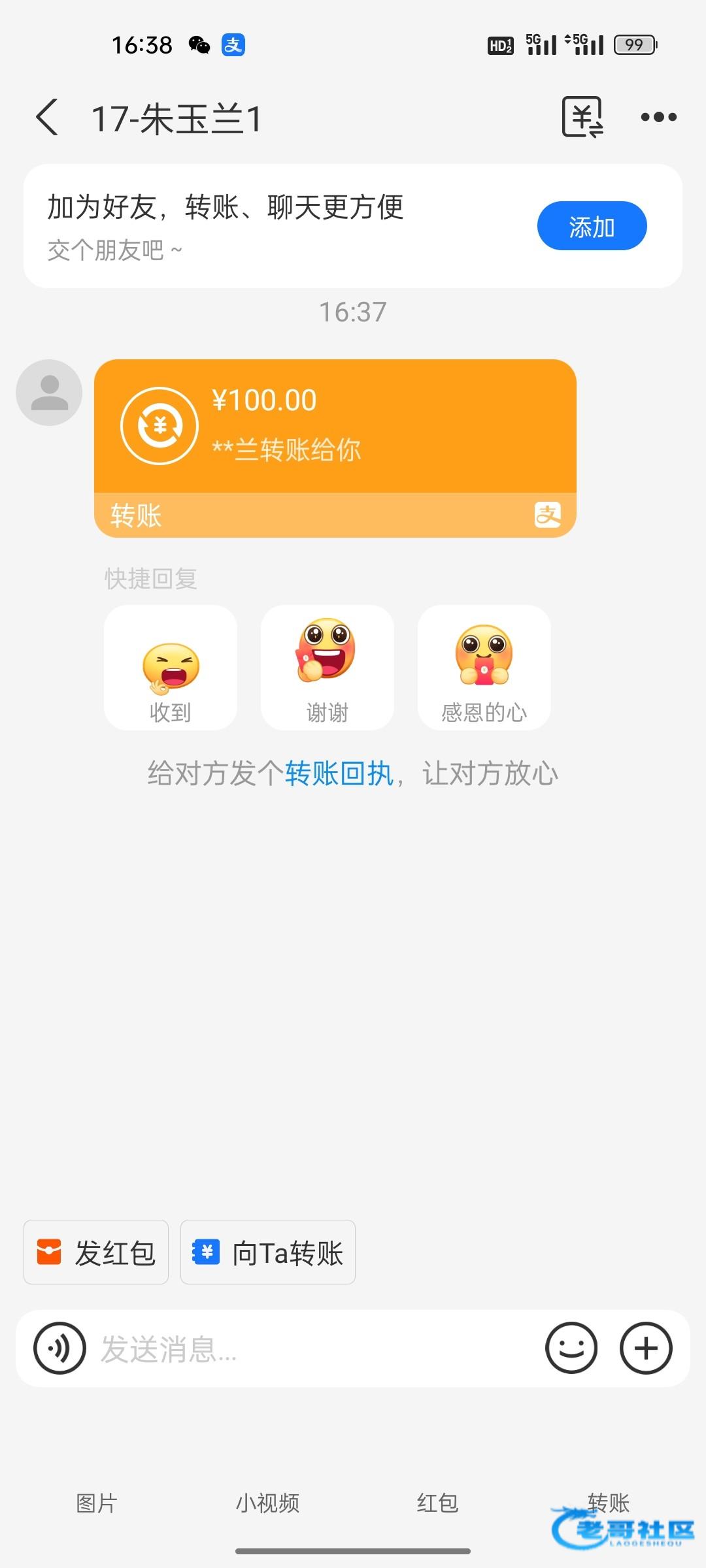706x1568 pixels.
Task: Collapse the plus attachment panel
Action: pyautogui.click(x=646, y=1348)
